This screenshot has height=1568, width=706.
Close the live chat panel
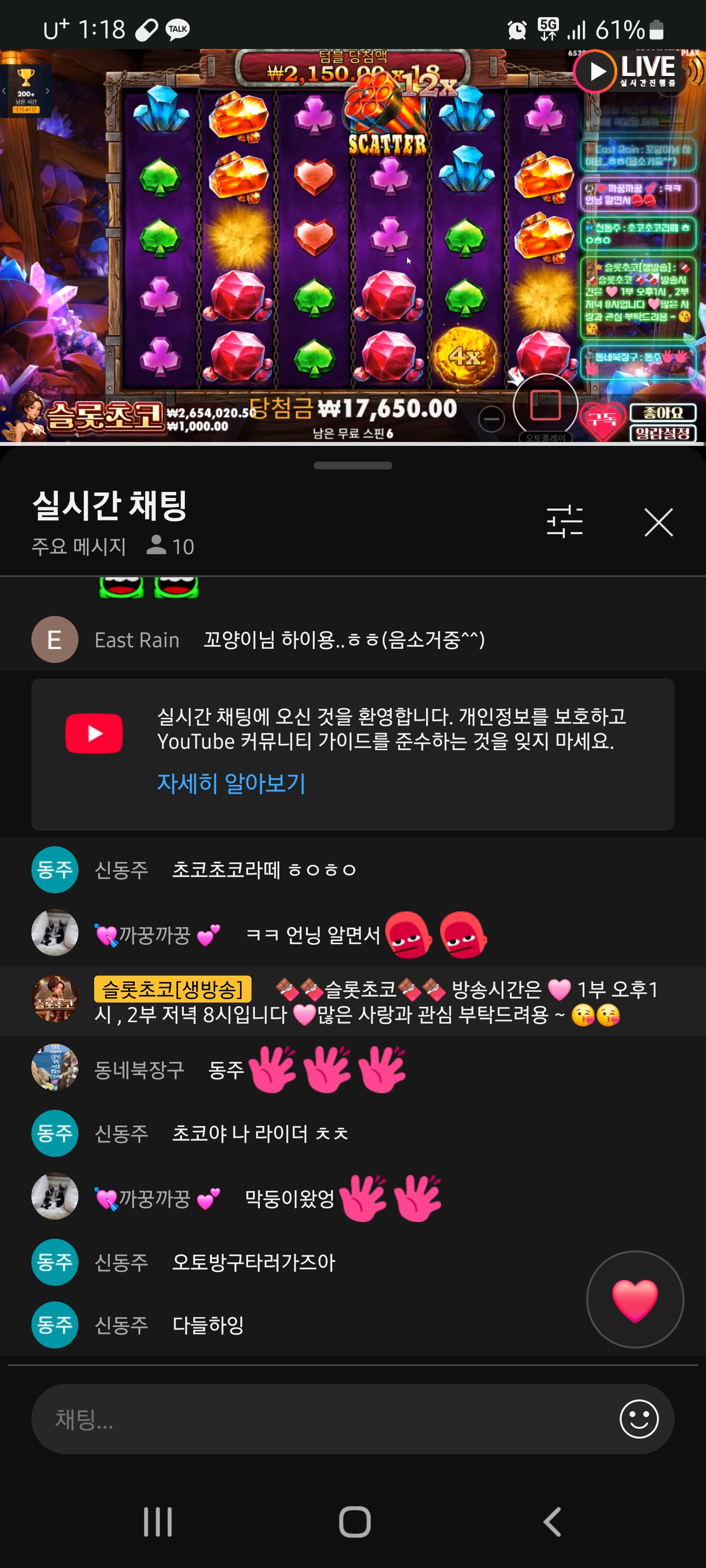pyautogui.click(x=658, y=522)
